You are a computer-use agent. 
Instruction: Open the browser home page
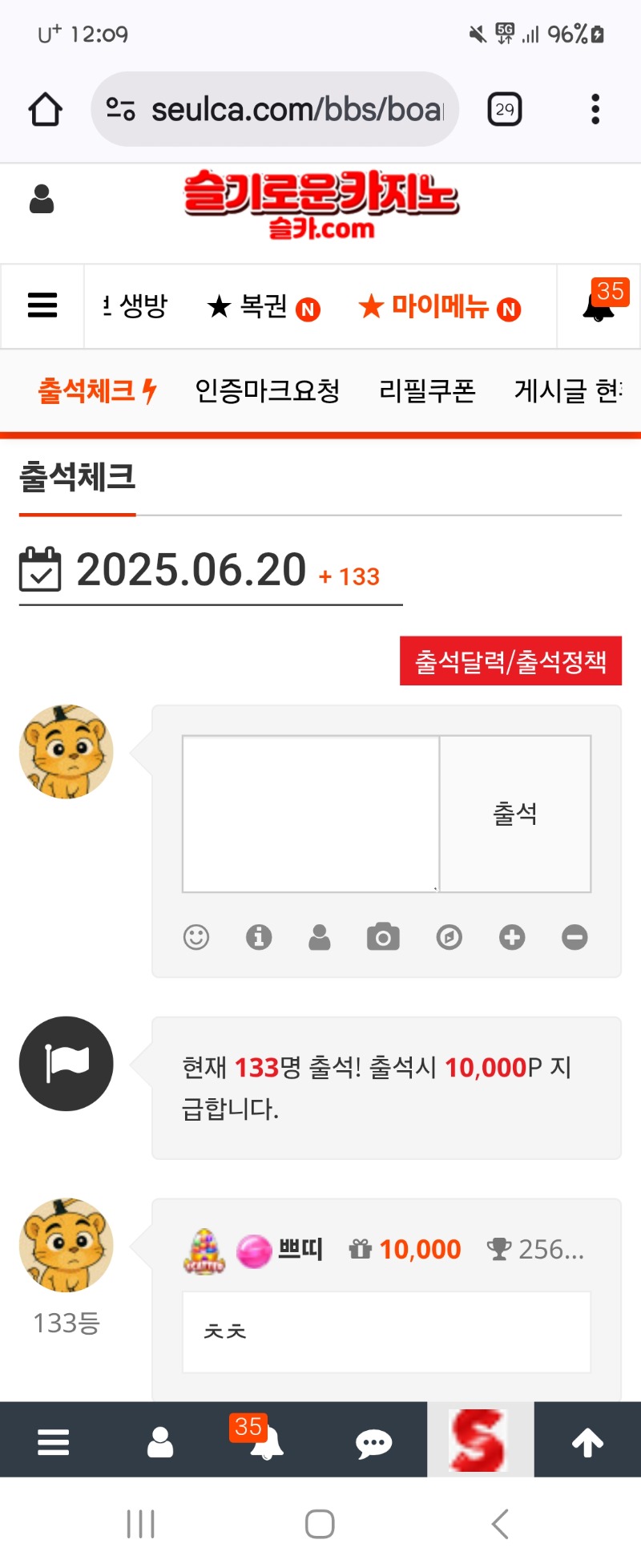pyautogui.click(x=46, y=110)
